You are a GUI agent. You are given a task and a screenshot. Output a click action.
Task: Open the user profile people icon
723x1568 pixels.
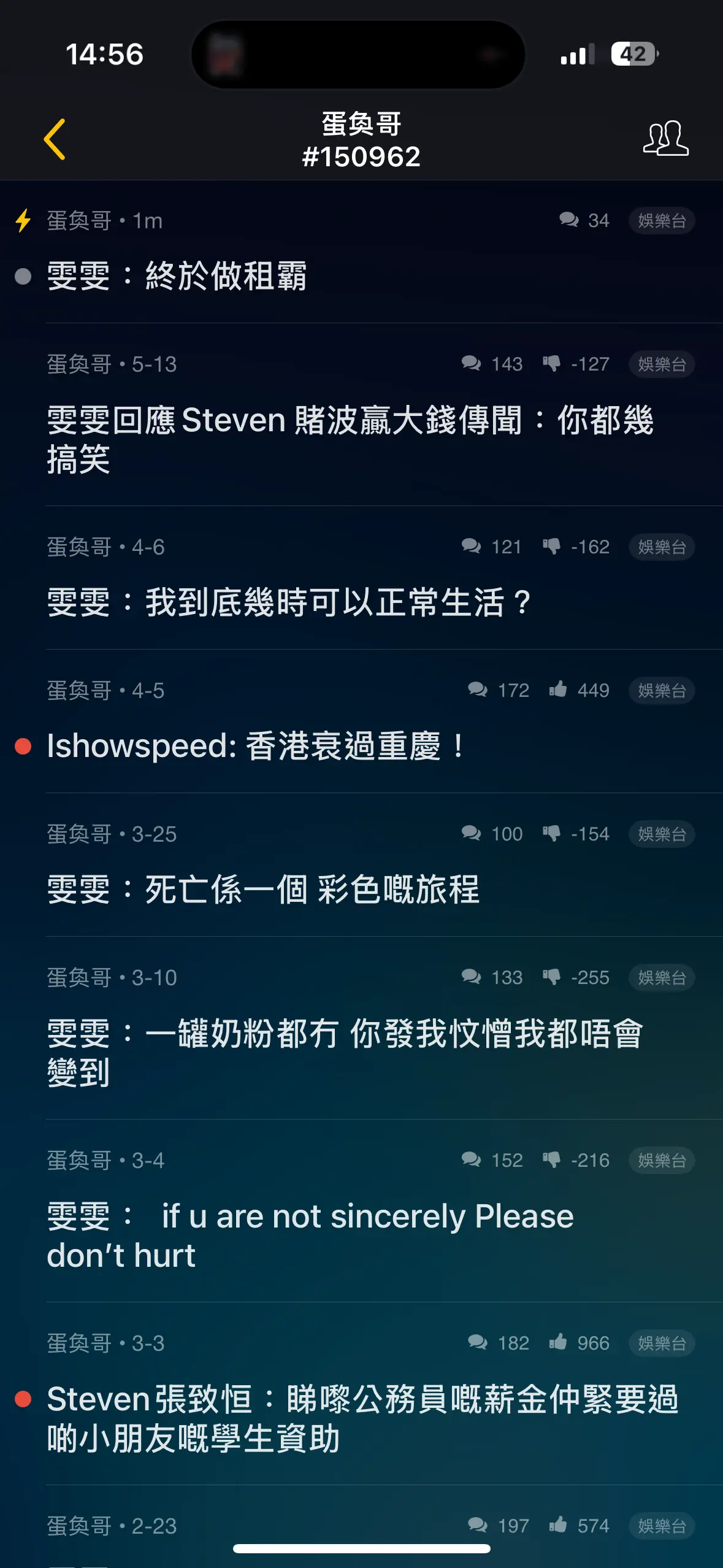pos(665,139)
